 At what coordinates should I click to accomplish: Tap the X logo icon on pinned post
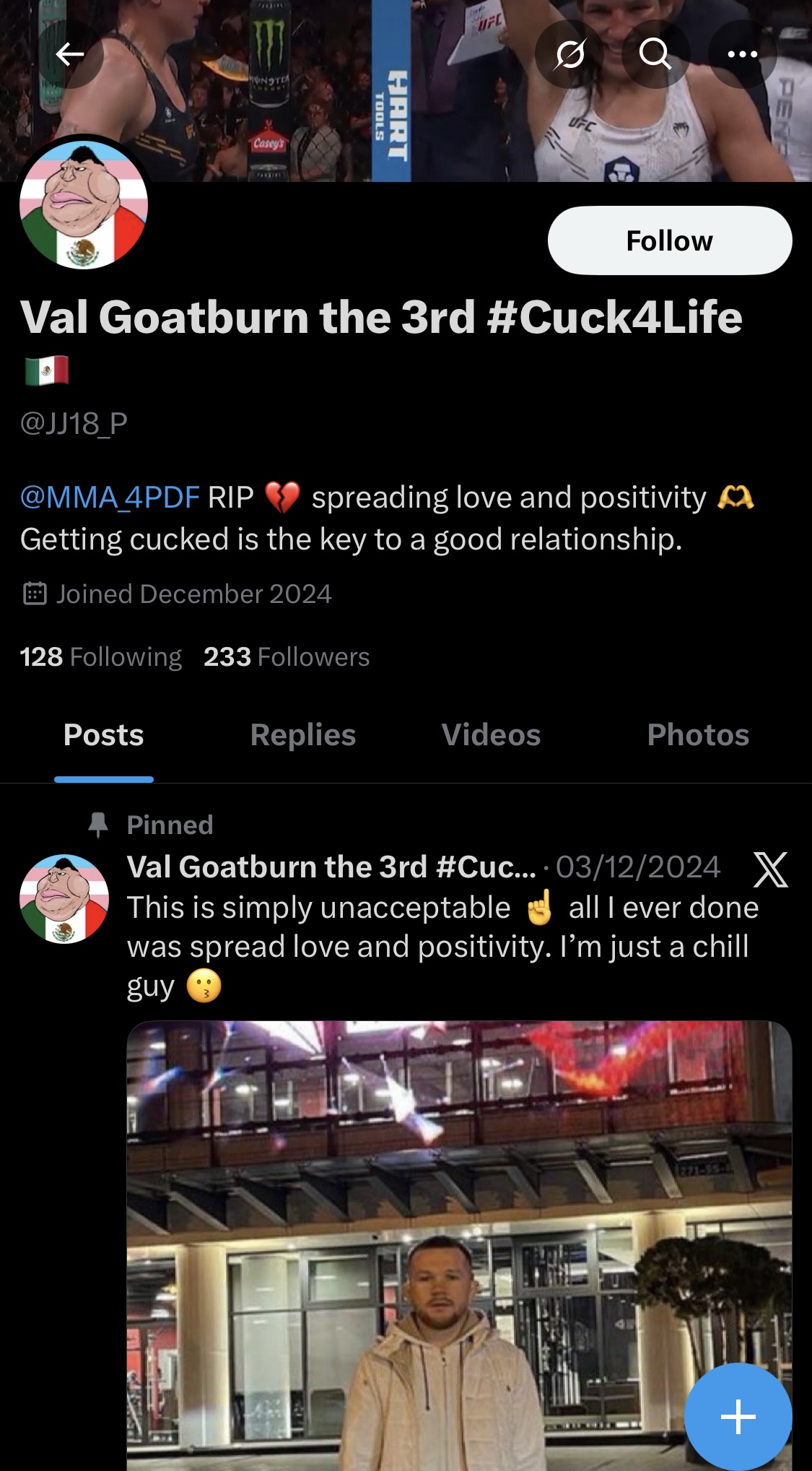(770, 869)
